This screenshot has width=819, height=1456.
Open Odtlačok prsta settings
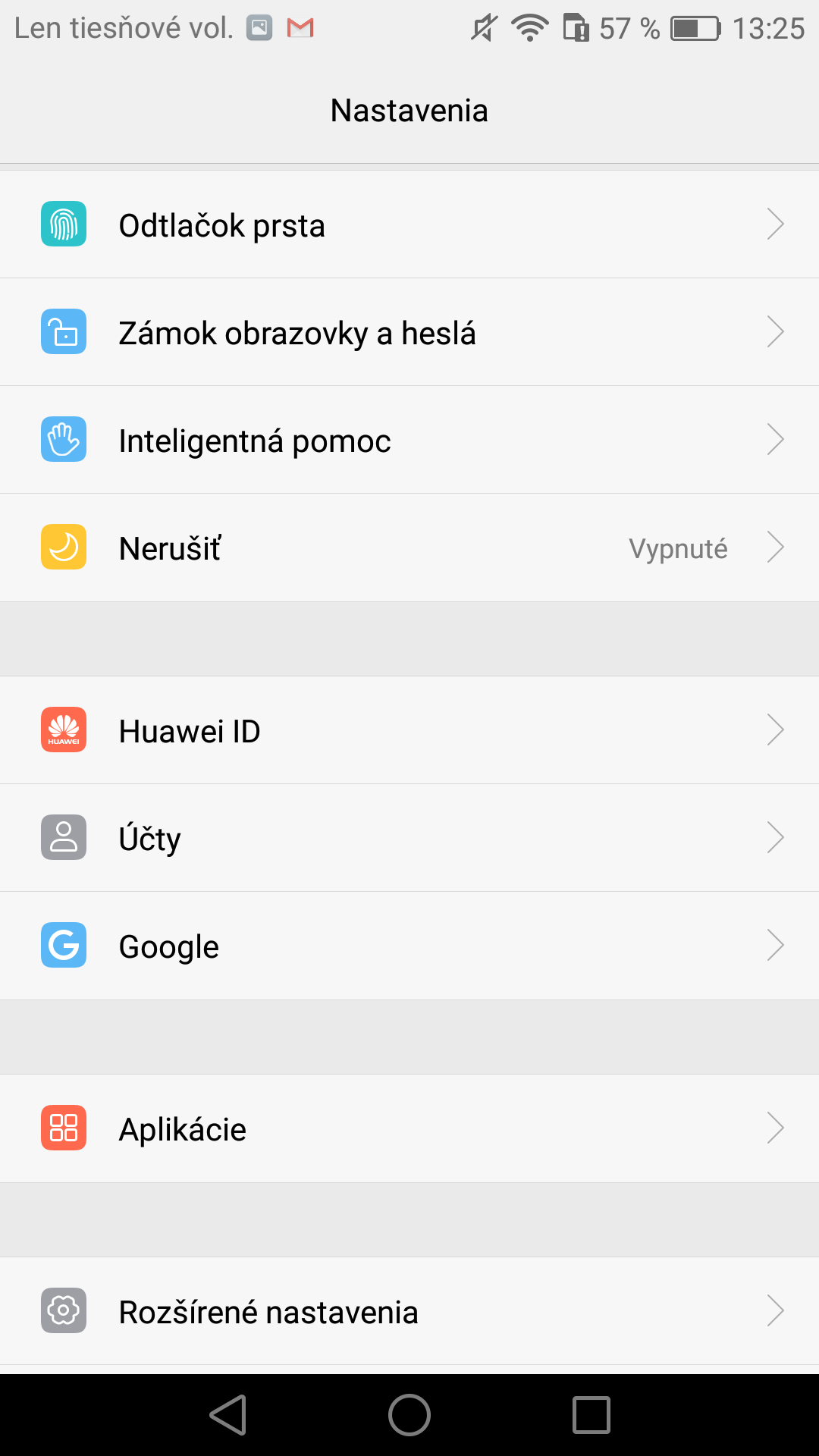409,224
